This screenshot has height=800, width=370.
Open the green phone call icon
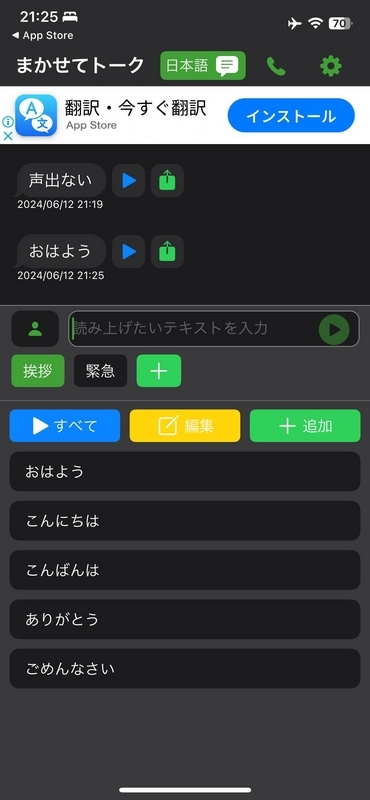[276, 66]
